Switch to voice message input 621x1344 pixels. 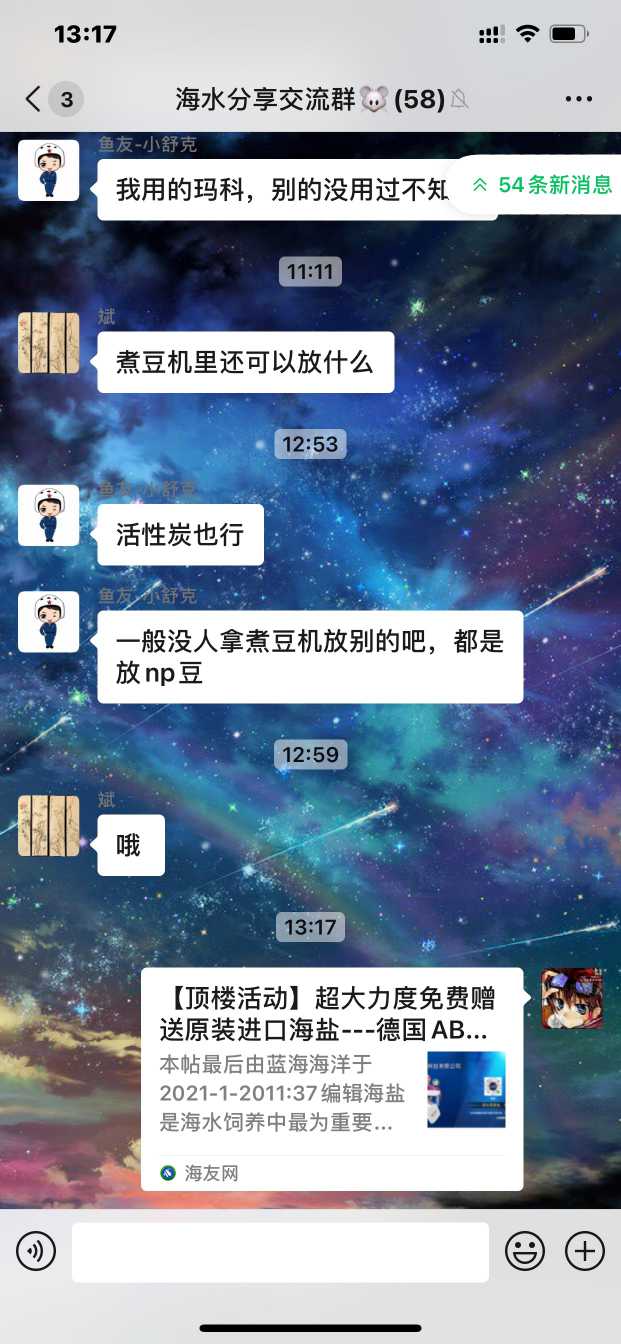(36, 1251)
